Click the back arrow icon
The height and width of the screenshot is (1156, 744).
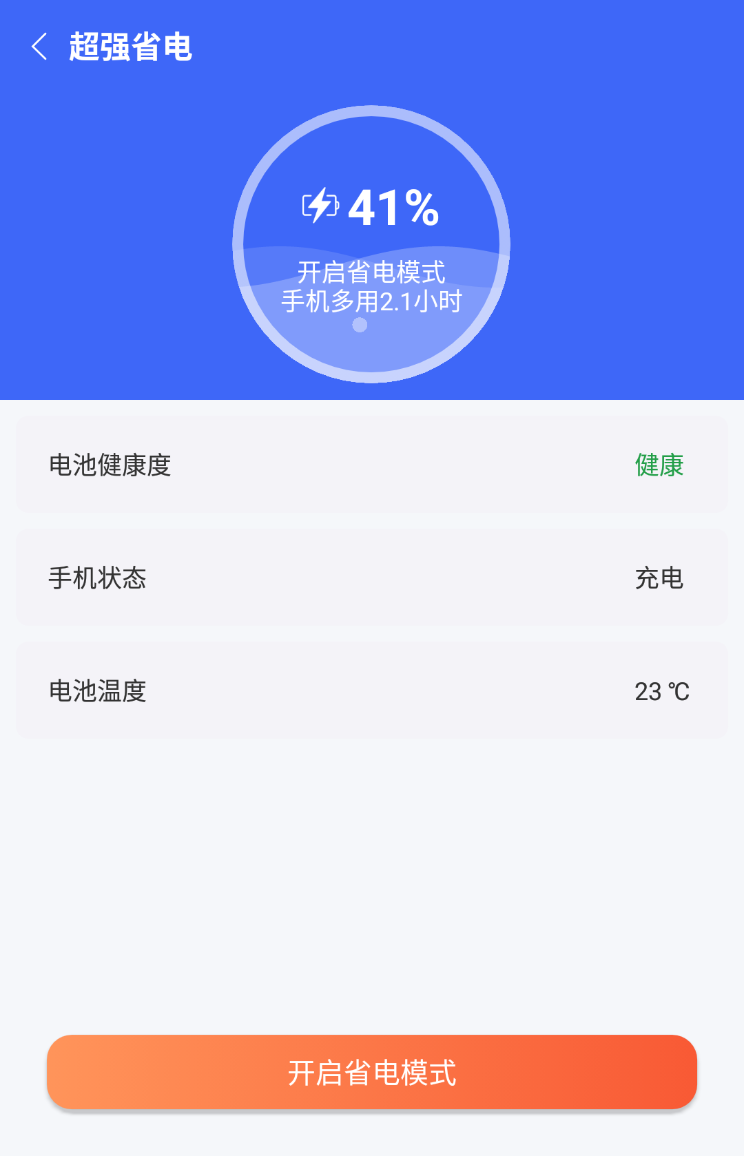pyautogui.click(x=40, y=46)
